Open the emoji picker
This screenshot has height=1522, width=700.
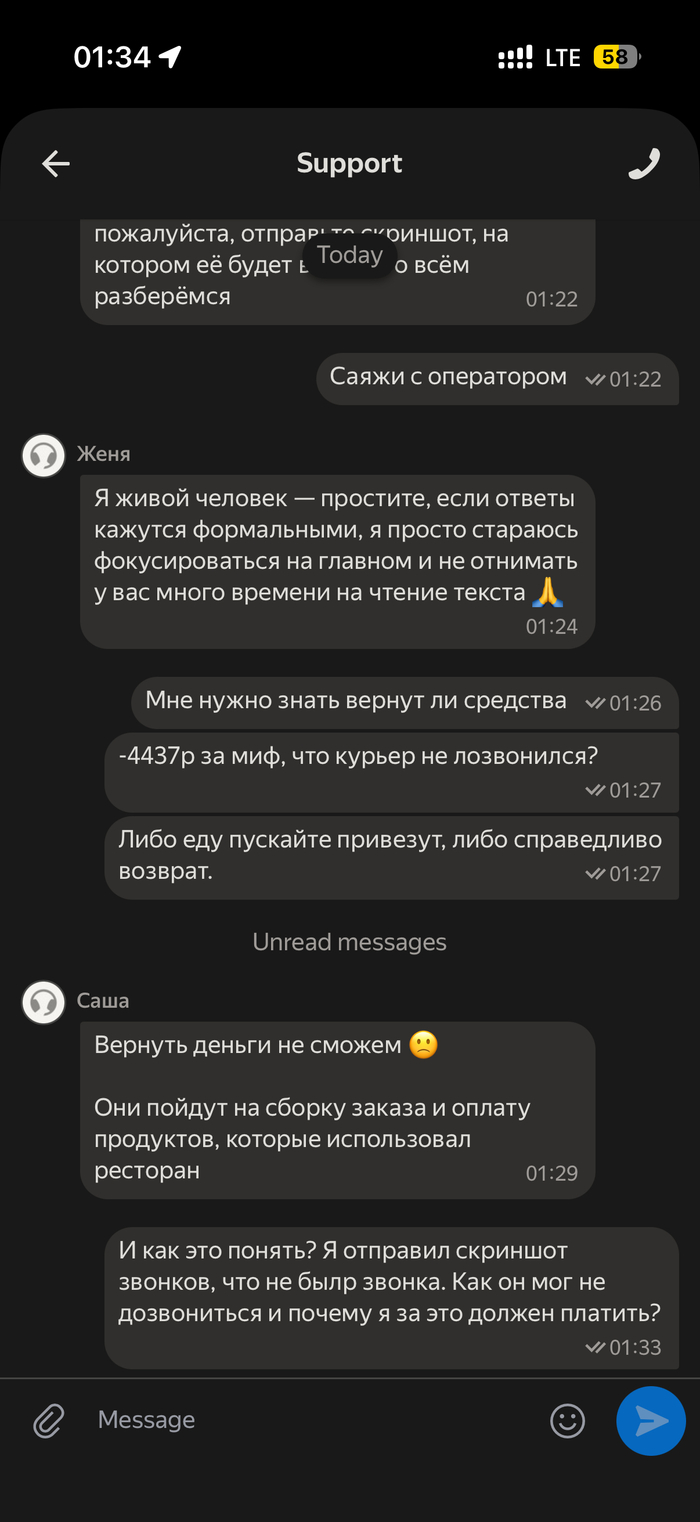click(568, 1420)
